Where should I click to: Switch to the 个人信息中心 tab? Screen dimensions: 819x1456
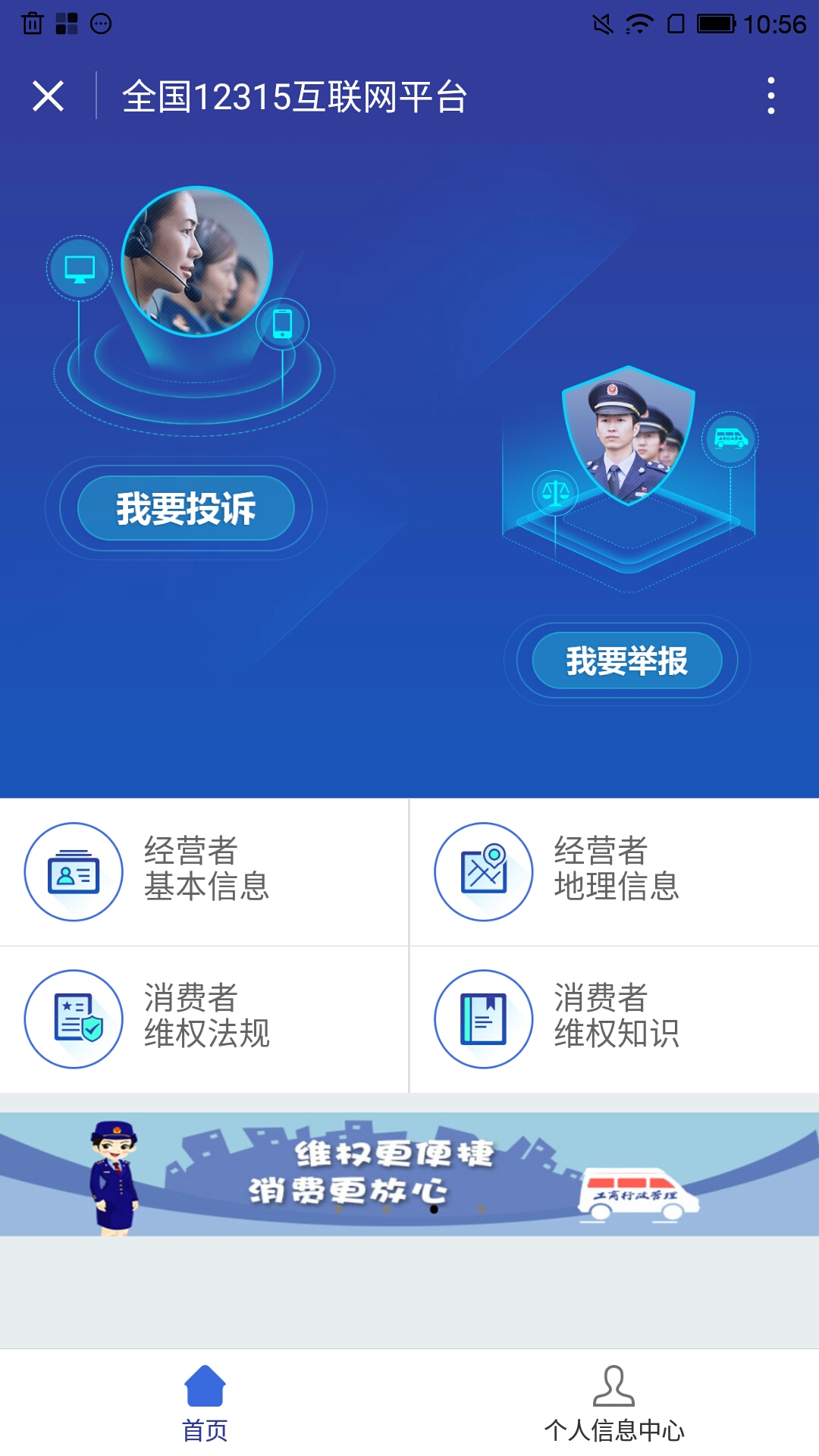(x=614, y=1403)
